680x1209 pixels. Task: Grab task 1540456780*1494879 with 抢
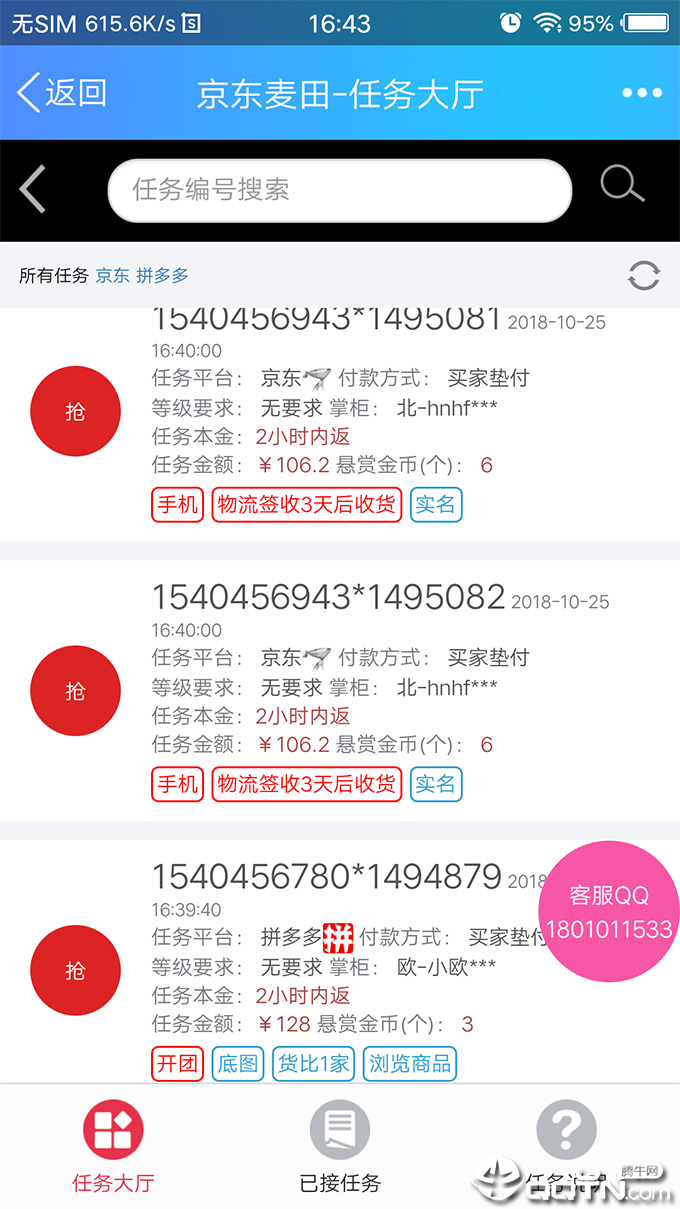tap(76, 971)
